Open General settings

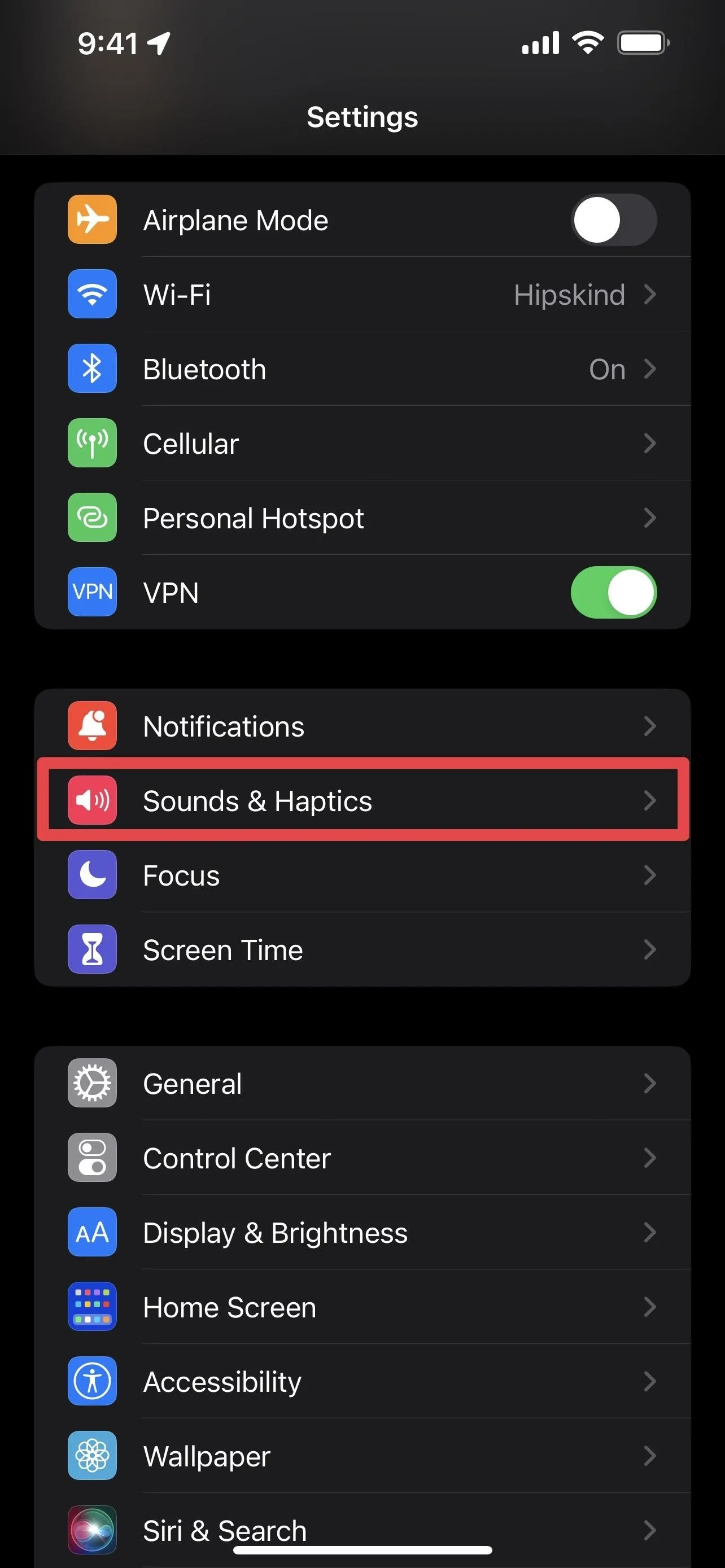tap(362, 1084)
